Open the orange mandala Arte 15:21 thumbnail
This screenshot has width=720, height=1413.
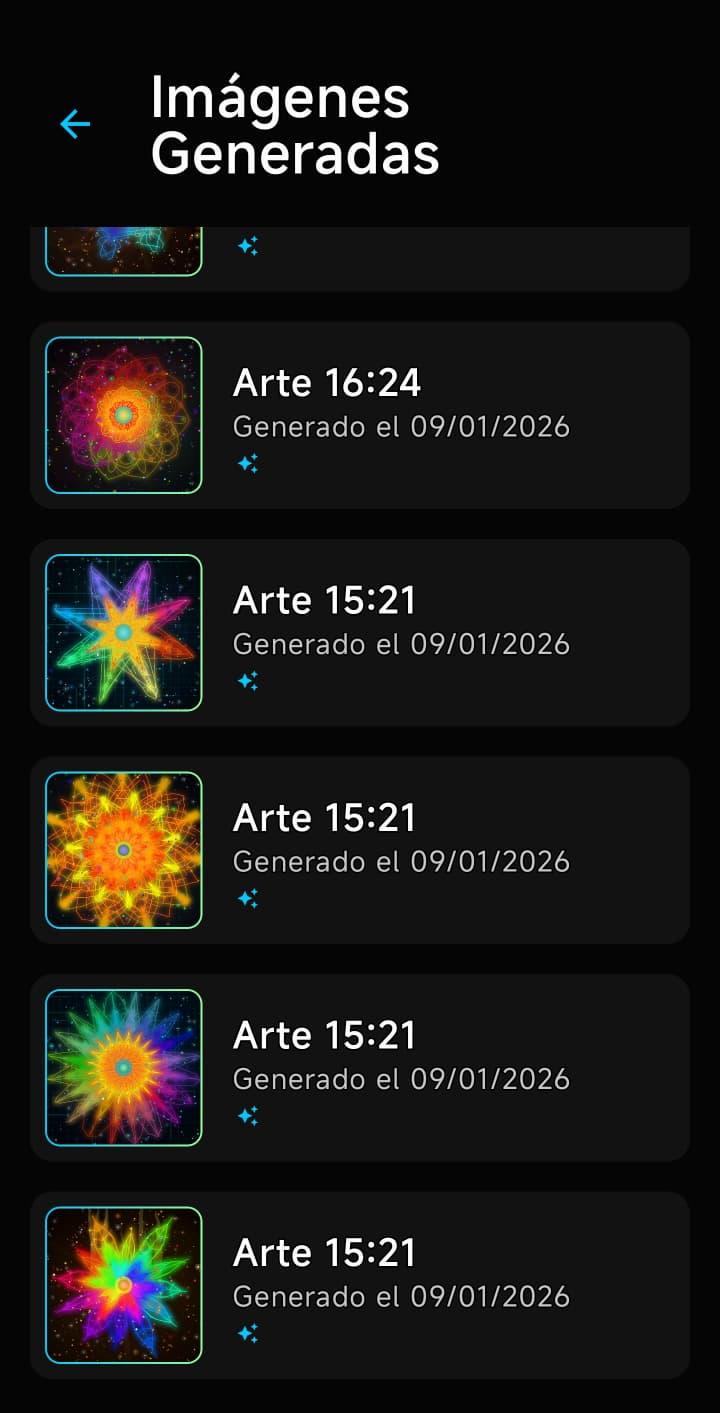point(124,849)
